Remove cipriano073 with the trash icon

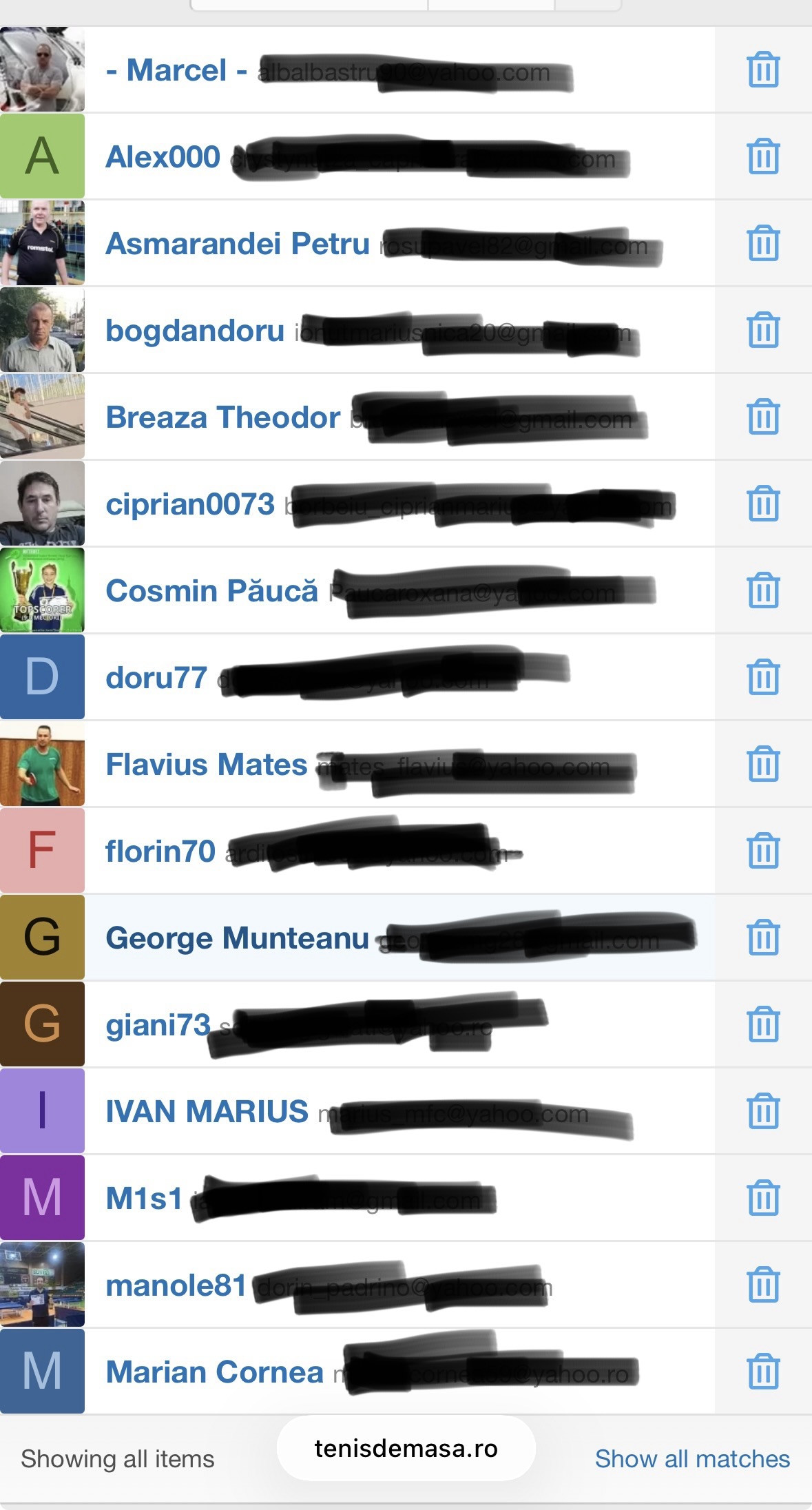click(x=763, y=504)
